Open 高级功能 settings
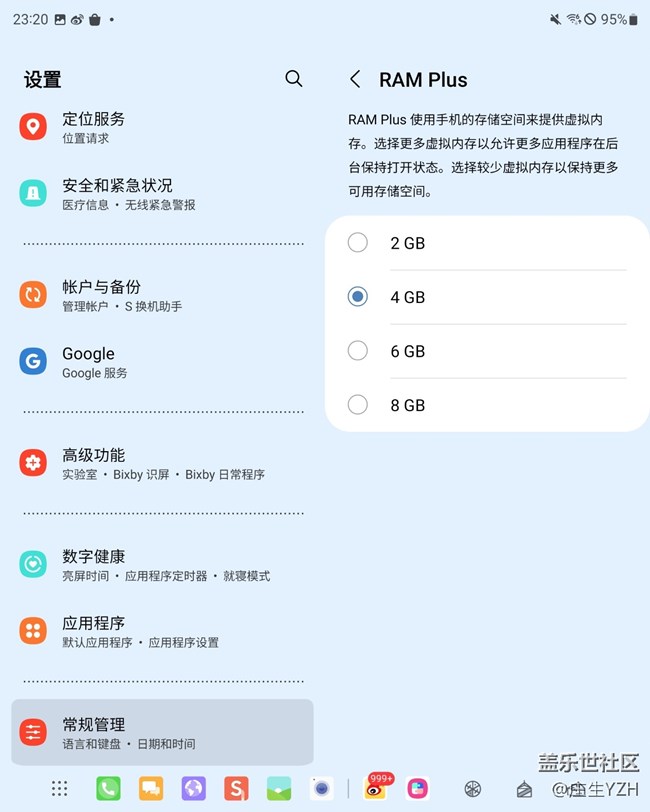650x812 pixels. point(160,463)
